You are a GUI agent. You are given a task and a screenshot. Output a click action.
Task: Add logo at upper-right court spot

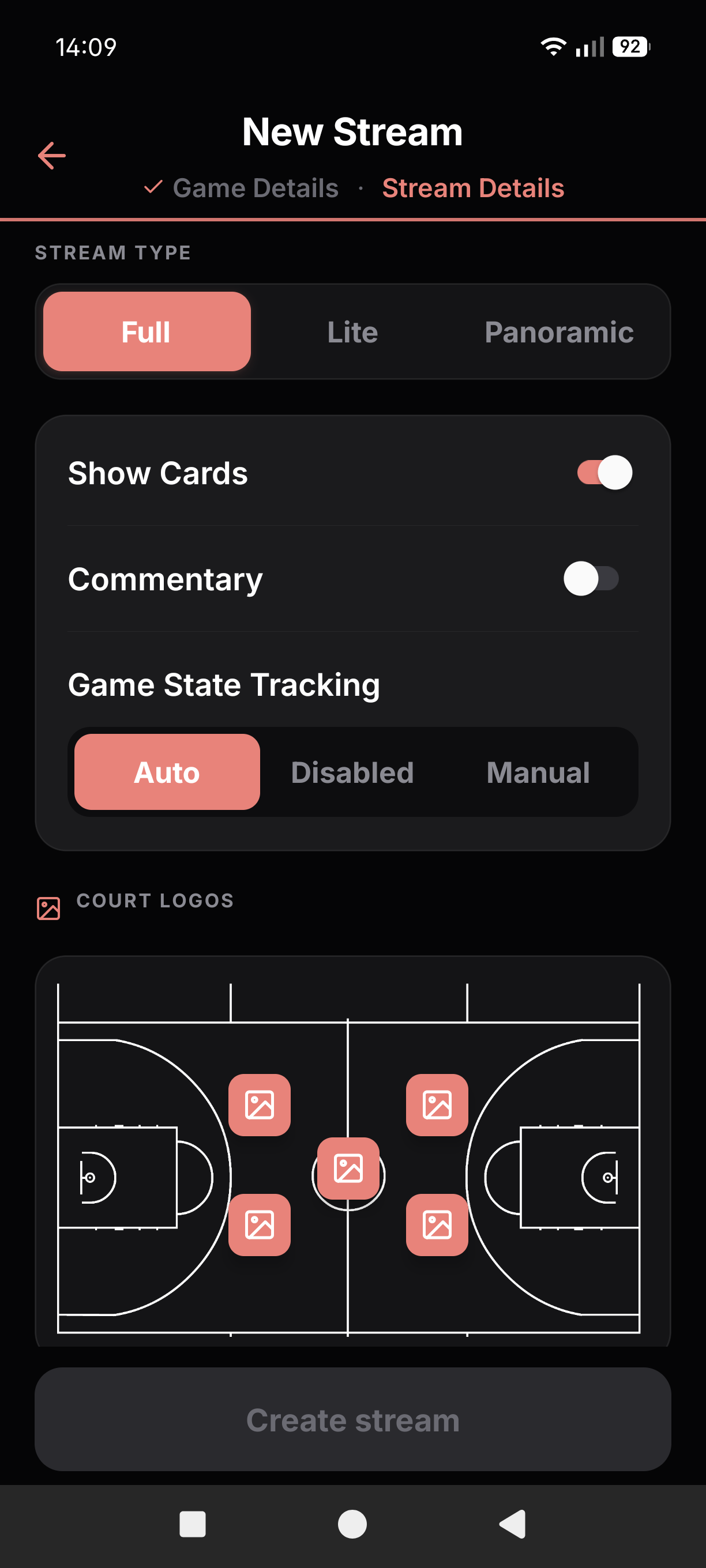point(437,1105)
